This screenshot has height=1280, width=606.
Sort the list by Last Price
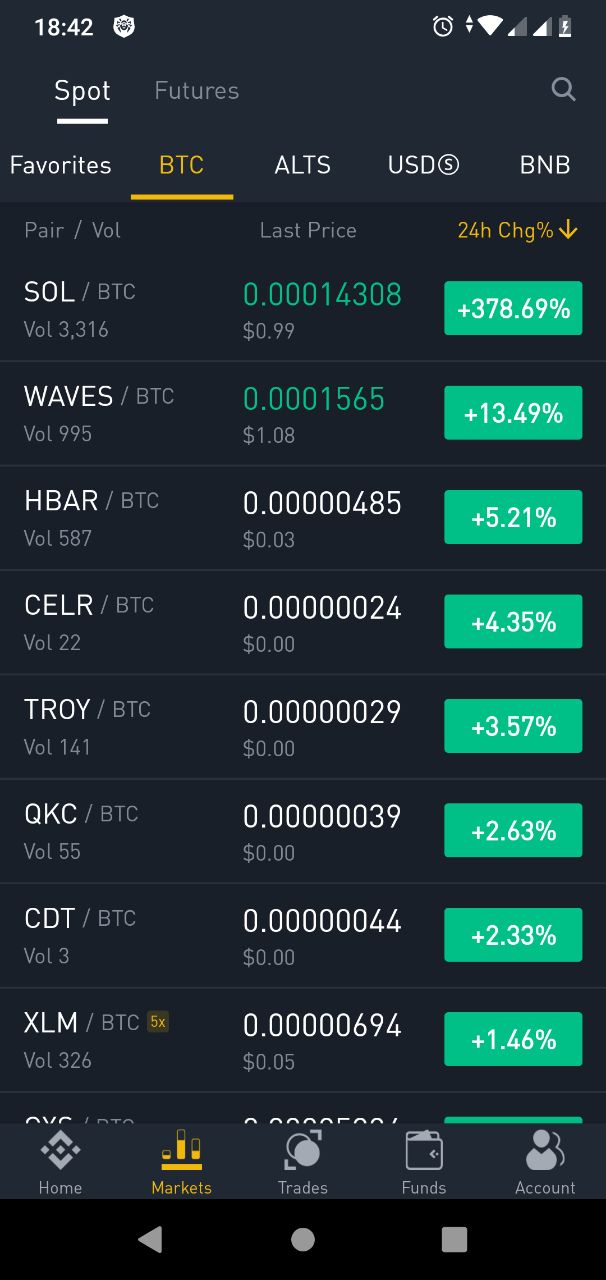click(x=308, y=230)
